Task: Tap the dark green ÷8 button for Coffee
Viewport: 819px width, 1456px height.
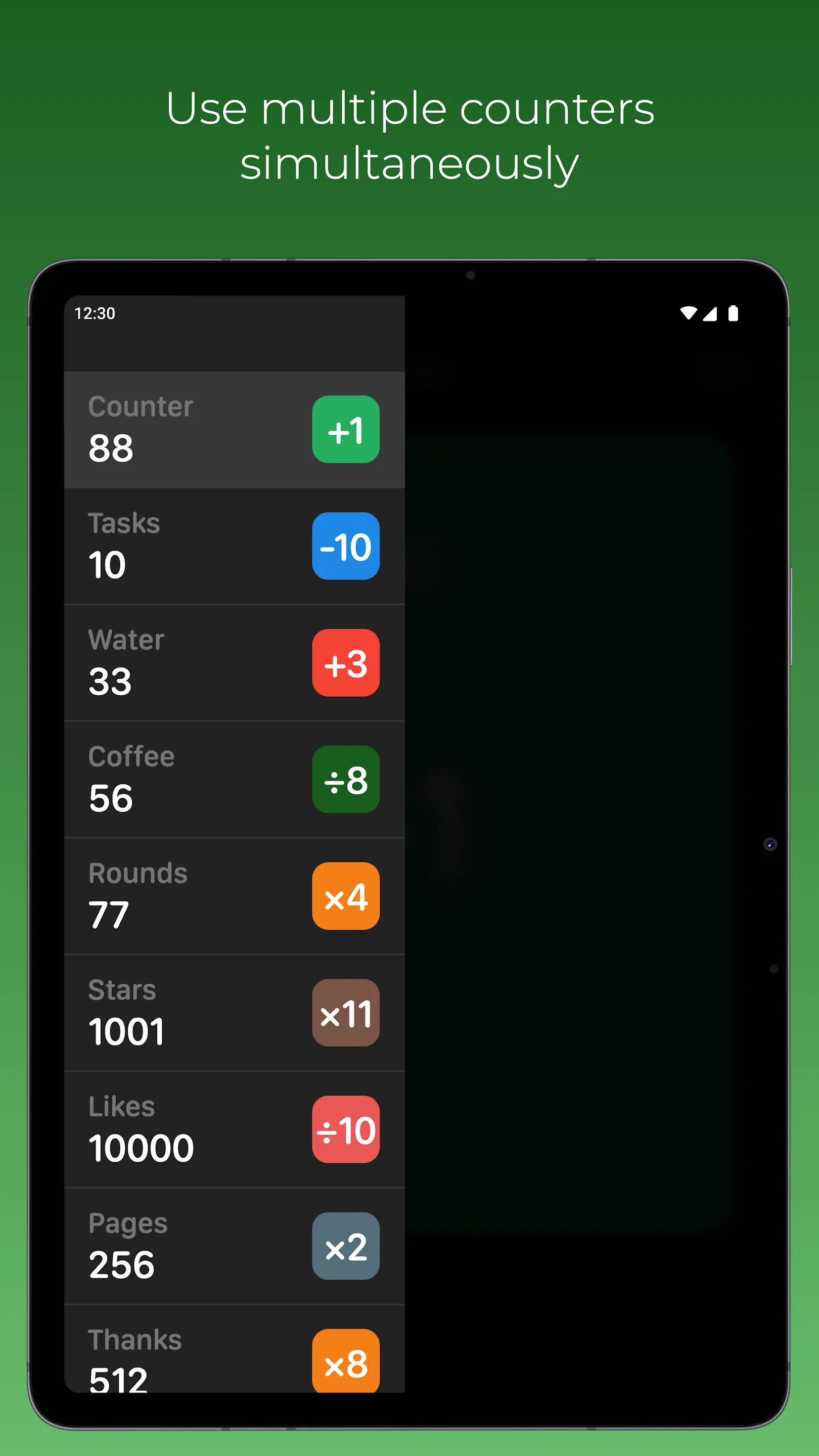Action: click(345, 780)
